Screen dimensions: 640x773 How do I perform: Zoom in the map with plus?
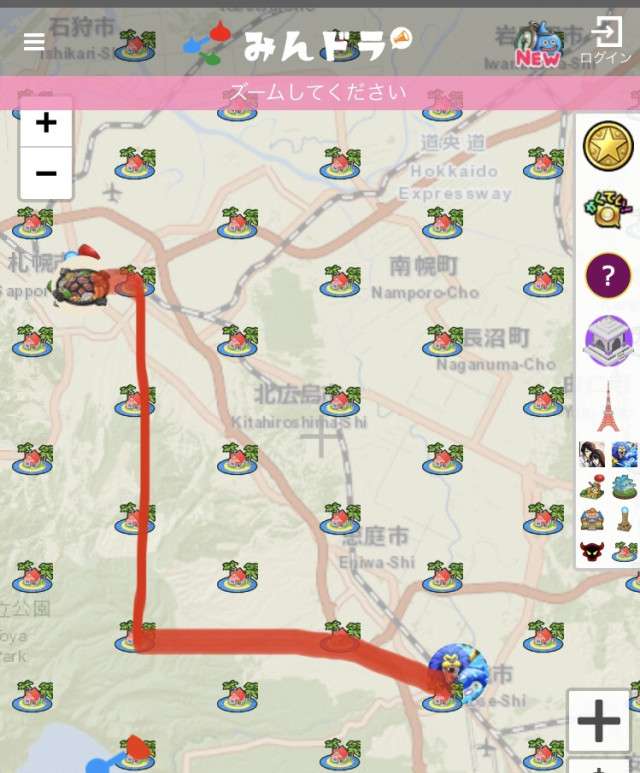46,123
